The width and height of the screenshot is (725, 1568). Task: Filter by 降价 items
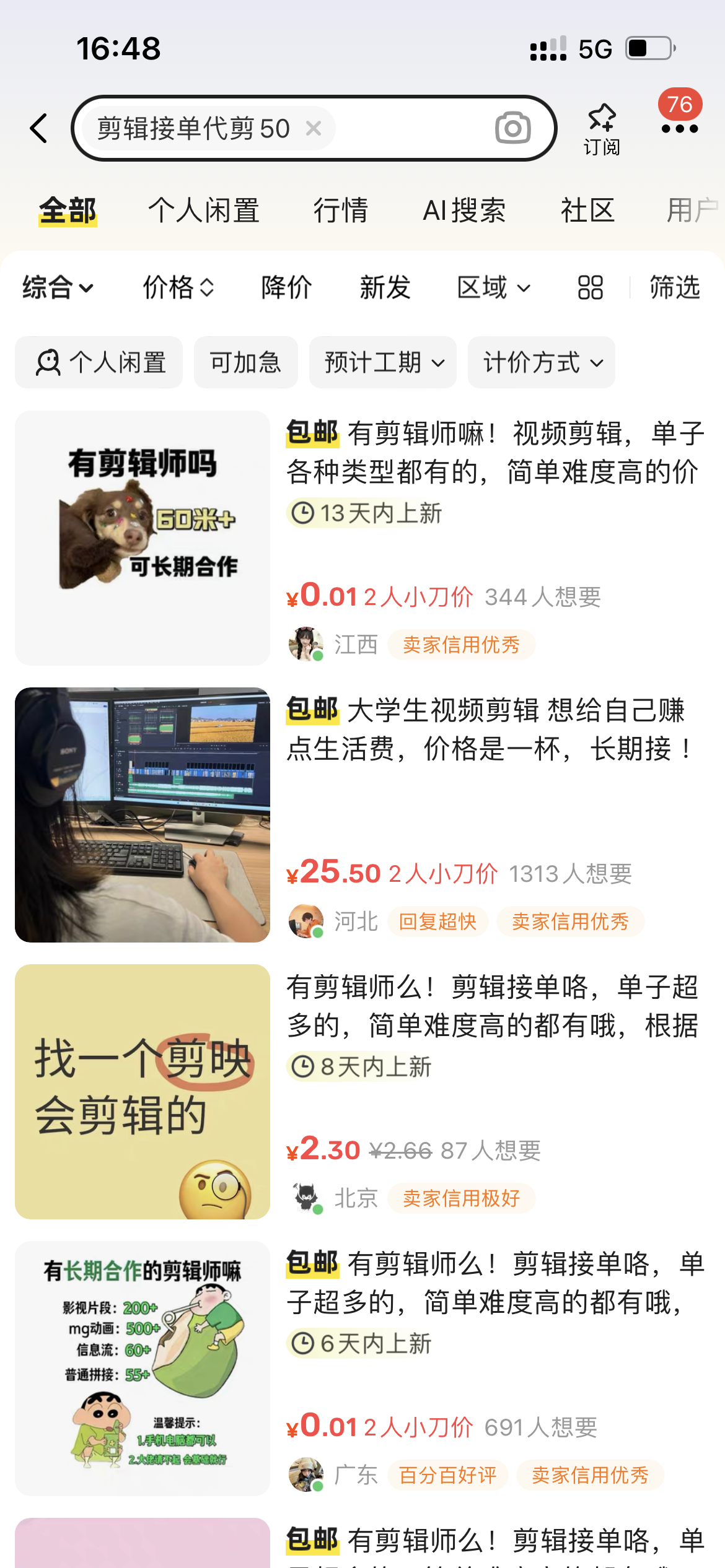pos(286,287)
